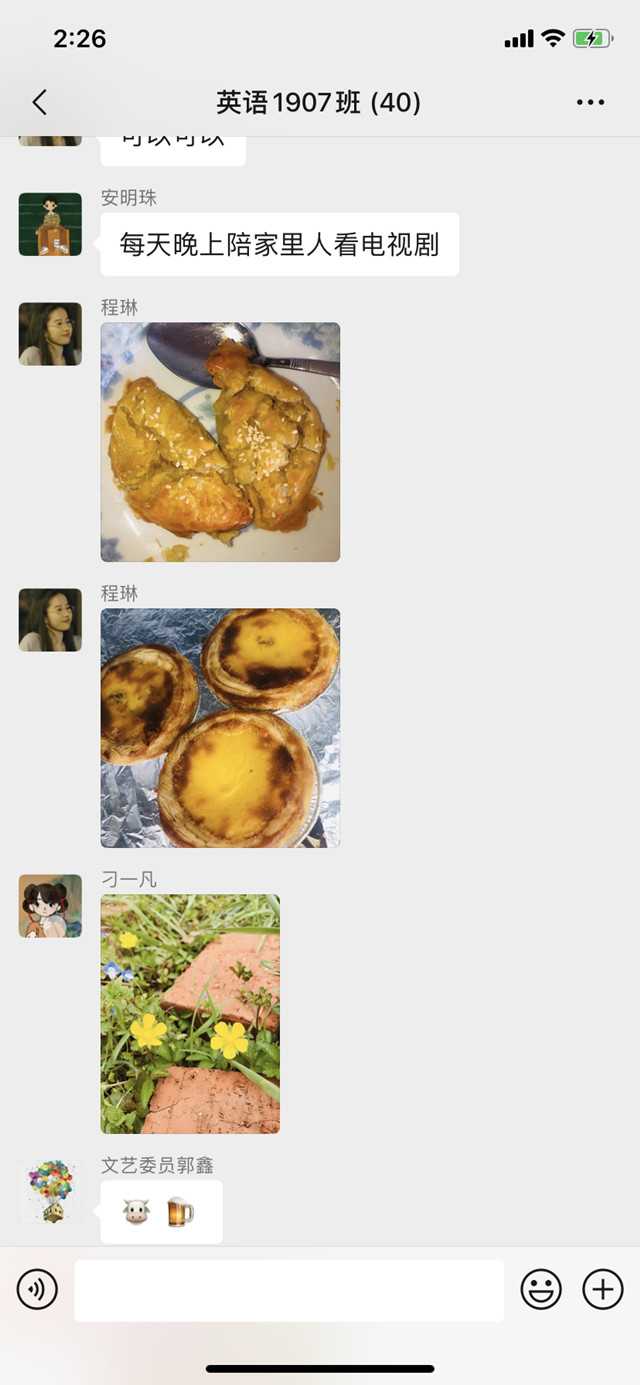
Task: Open the group chat overflow menu
Action: pyautogui.click(x=590, y=102)
